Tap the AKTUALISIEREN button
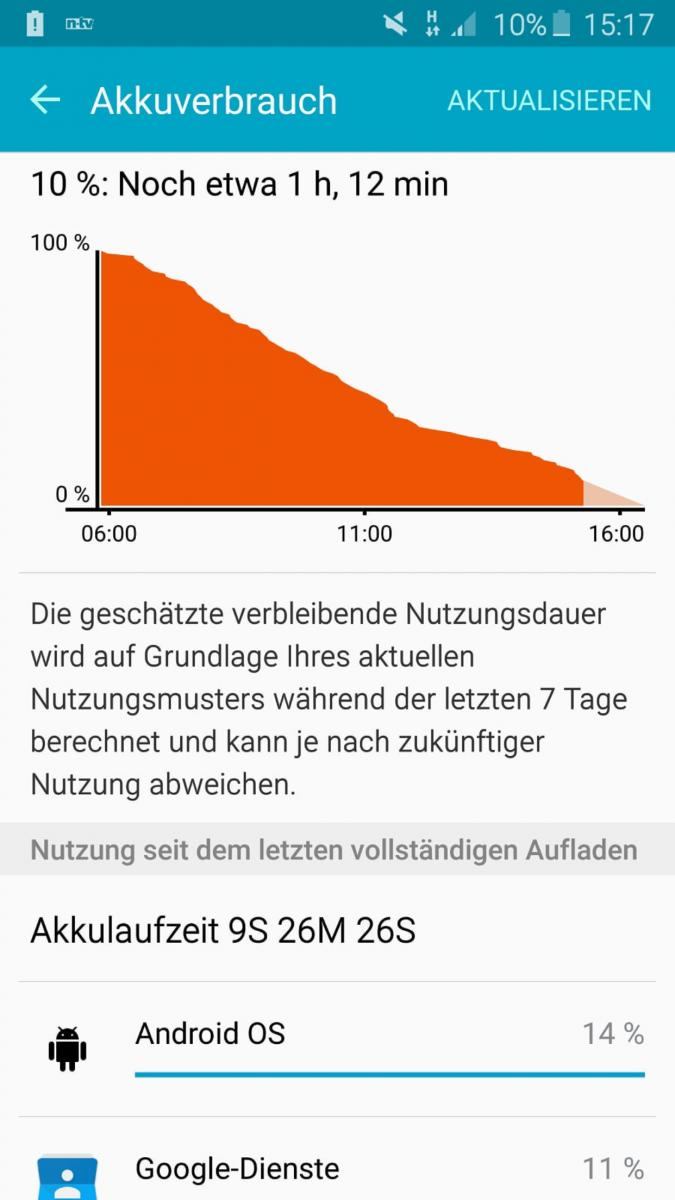Screen dimensions: 675x1200 [x=549, y=100]
